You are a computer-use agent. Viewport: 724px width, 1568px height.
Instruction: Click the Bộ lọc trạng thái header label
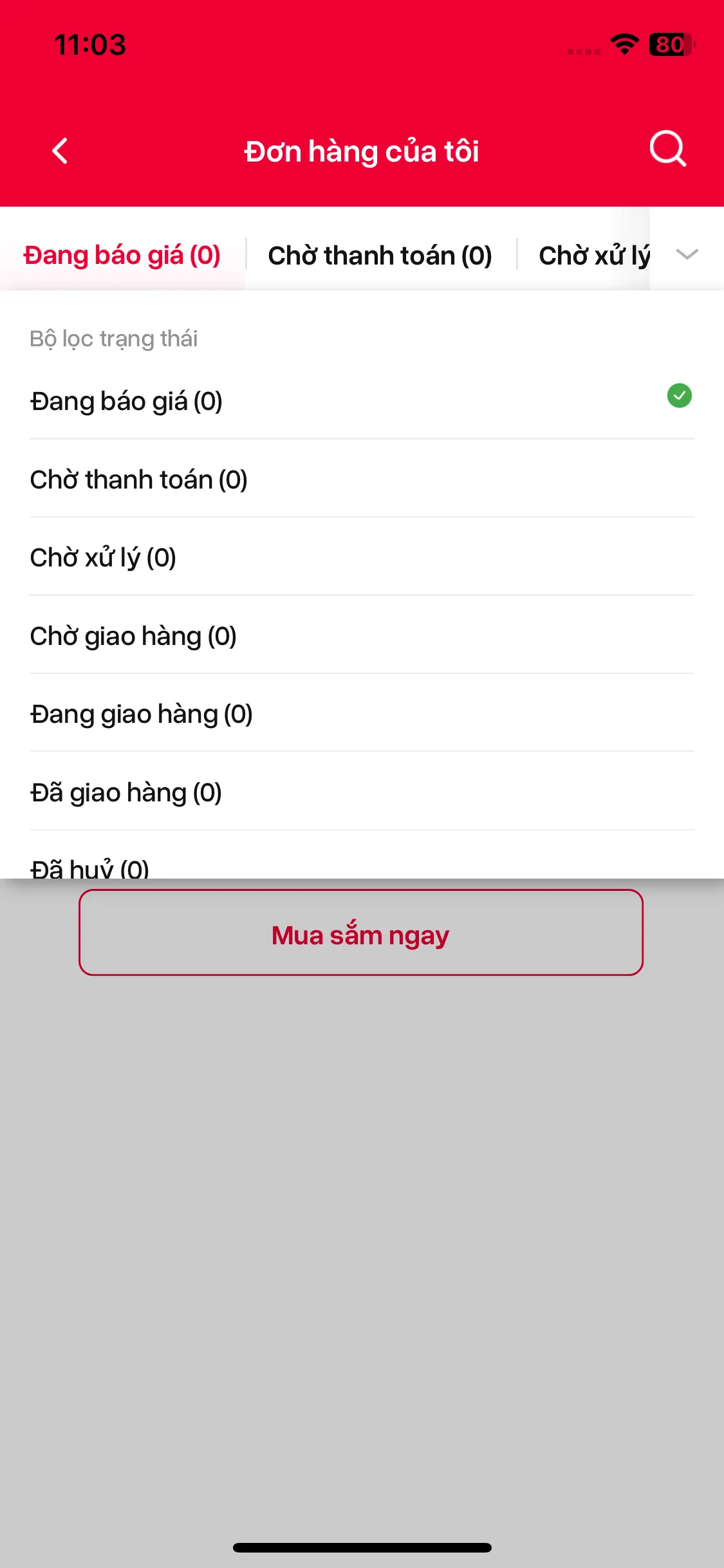[x=113, y=338]
